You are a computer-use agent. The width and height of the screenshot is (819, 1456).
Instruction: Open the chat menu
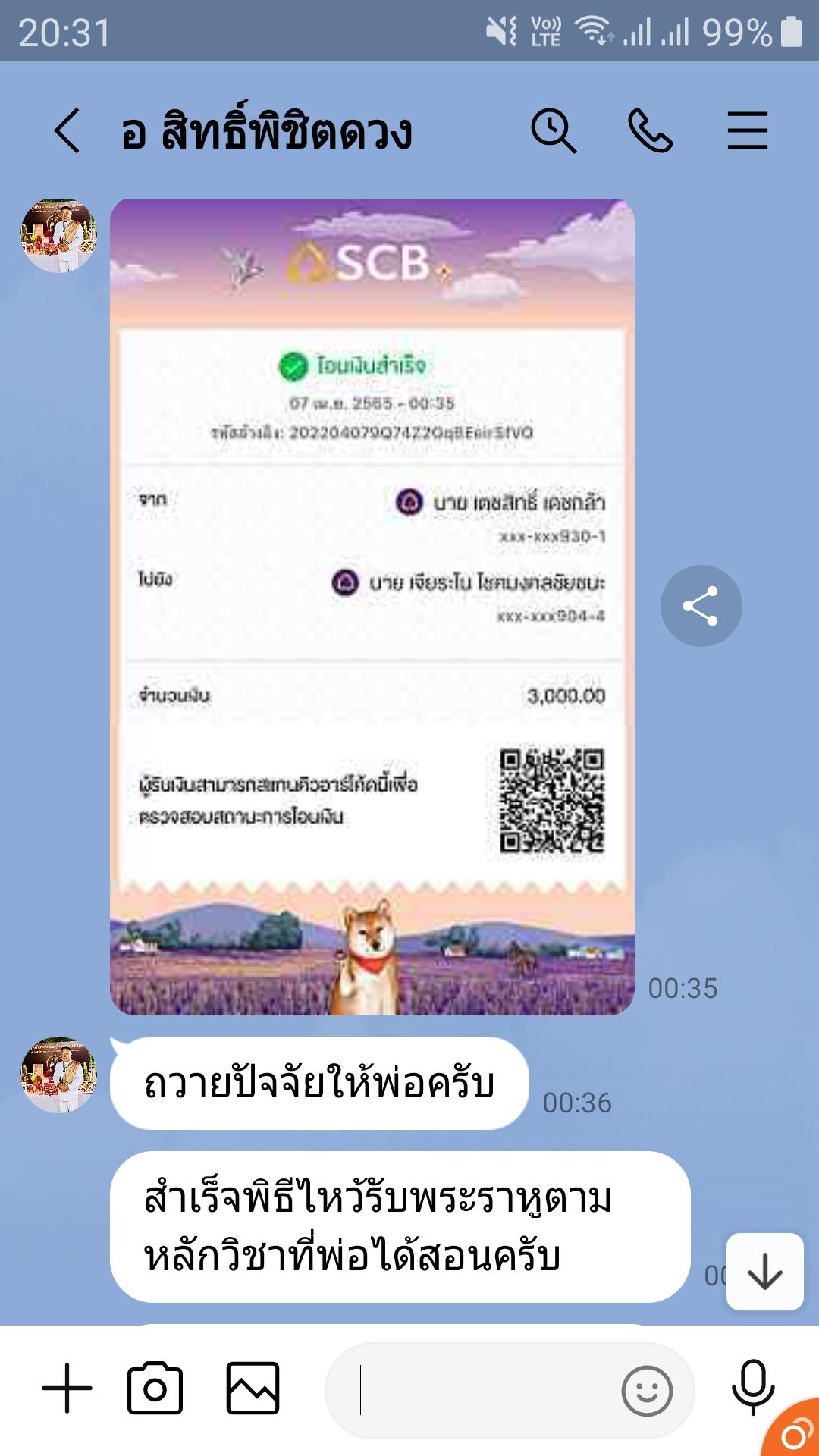click(x=747, y=130)
